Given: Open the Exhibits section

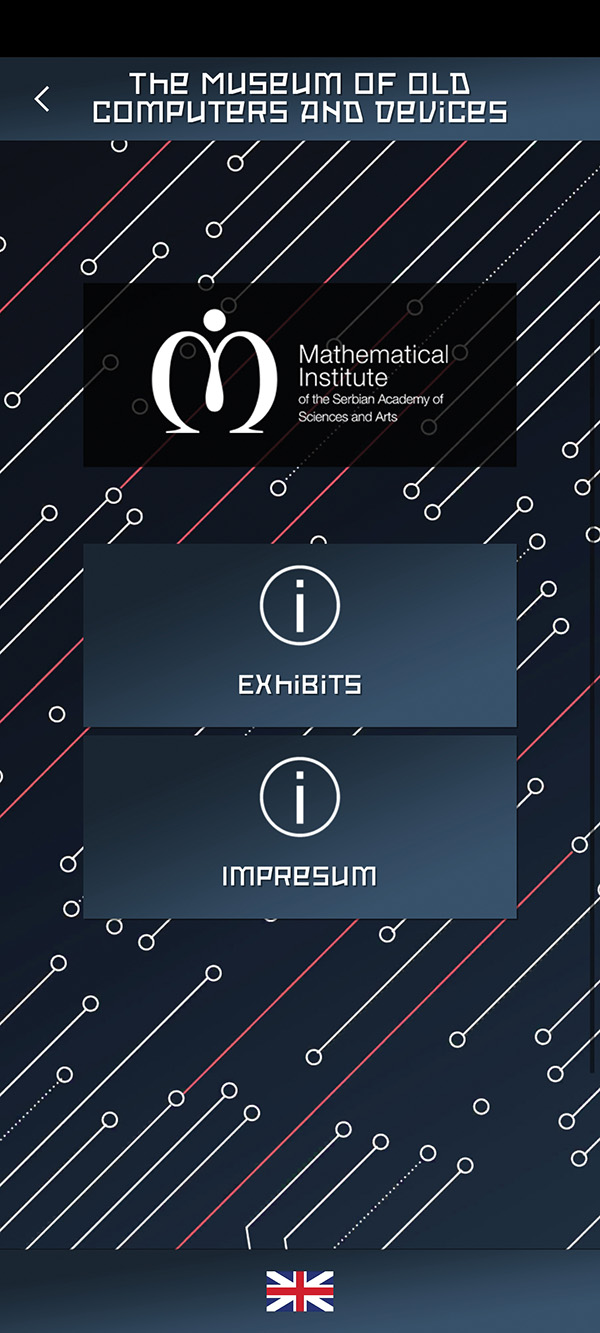Looking at the screenshot, I should [x=299, y=635].
